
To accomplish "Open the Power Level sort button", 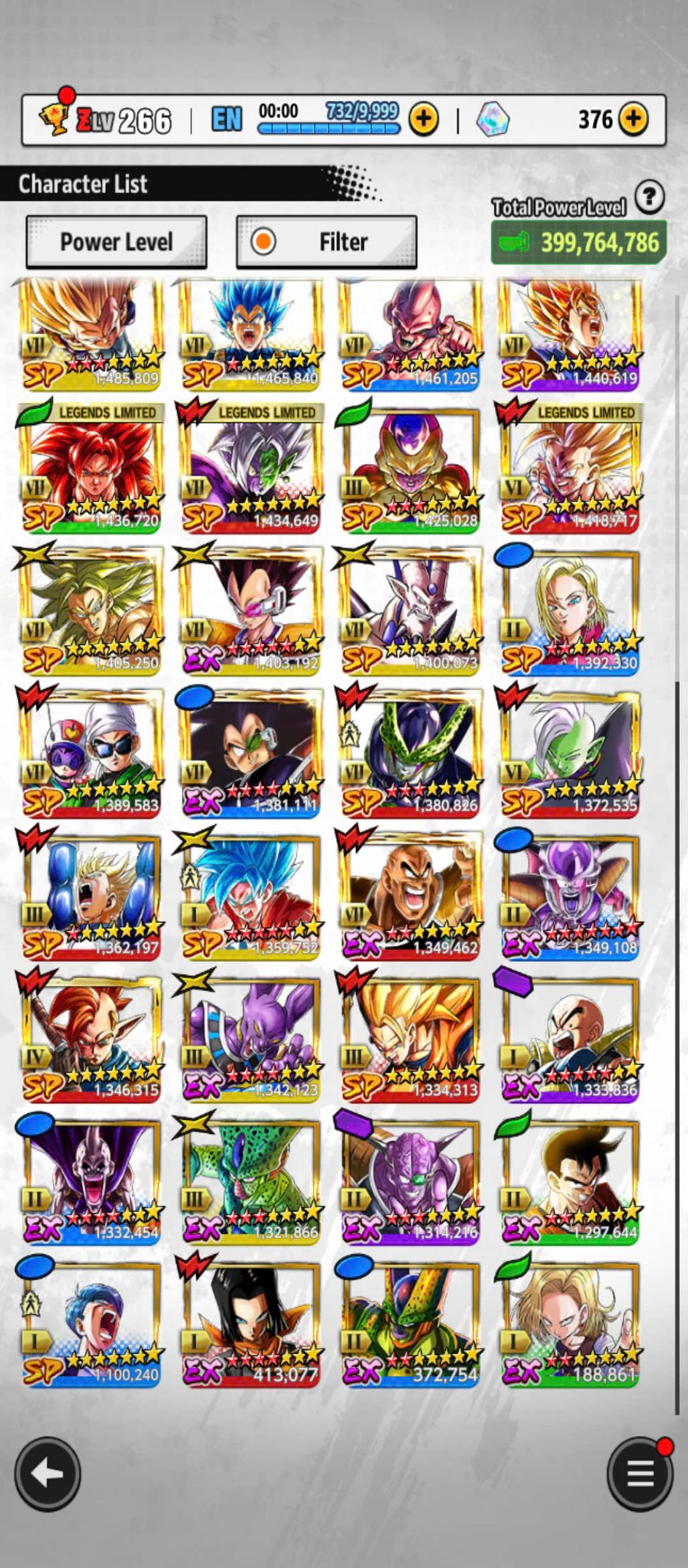I will [116, 242].
